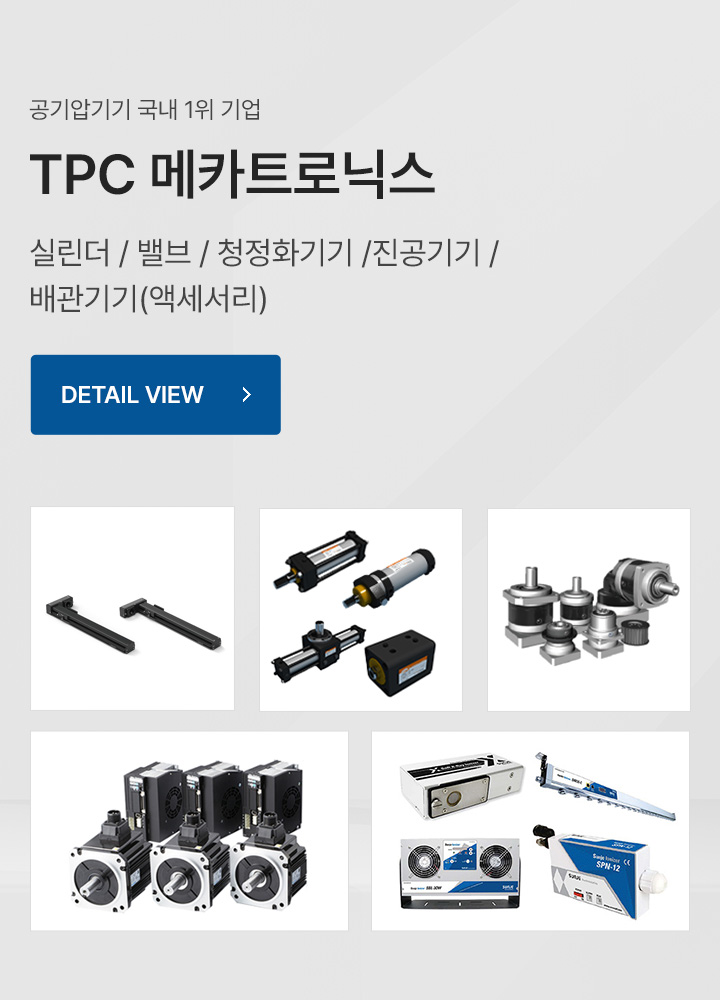This screenshot has width=720, height=1000.
Task: Open the servo motors product tile
Action: (189, 830)
